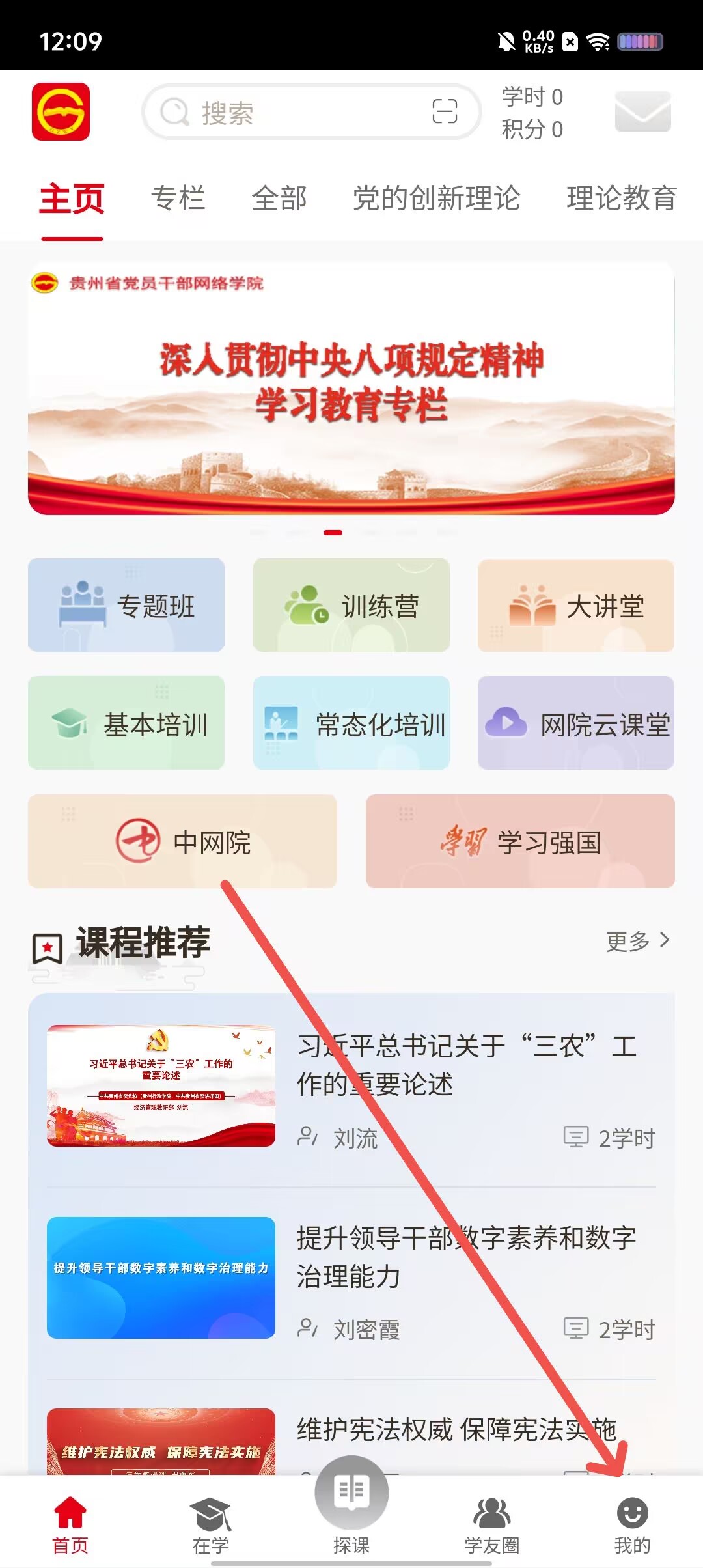Switch to the 全部 top tab

pos(279,198)
